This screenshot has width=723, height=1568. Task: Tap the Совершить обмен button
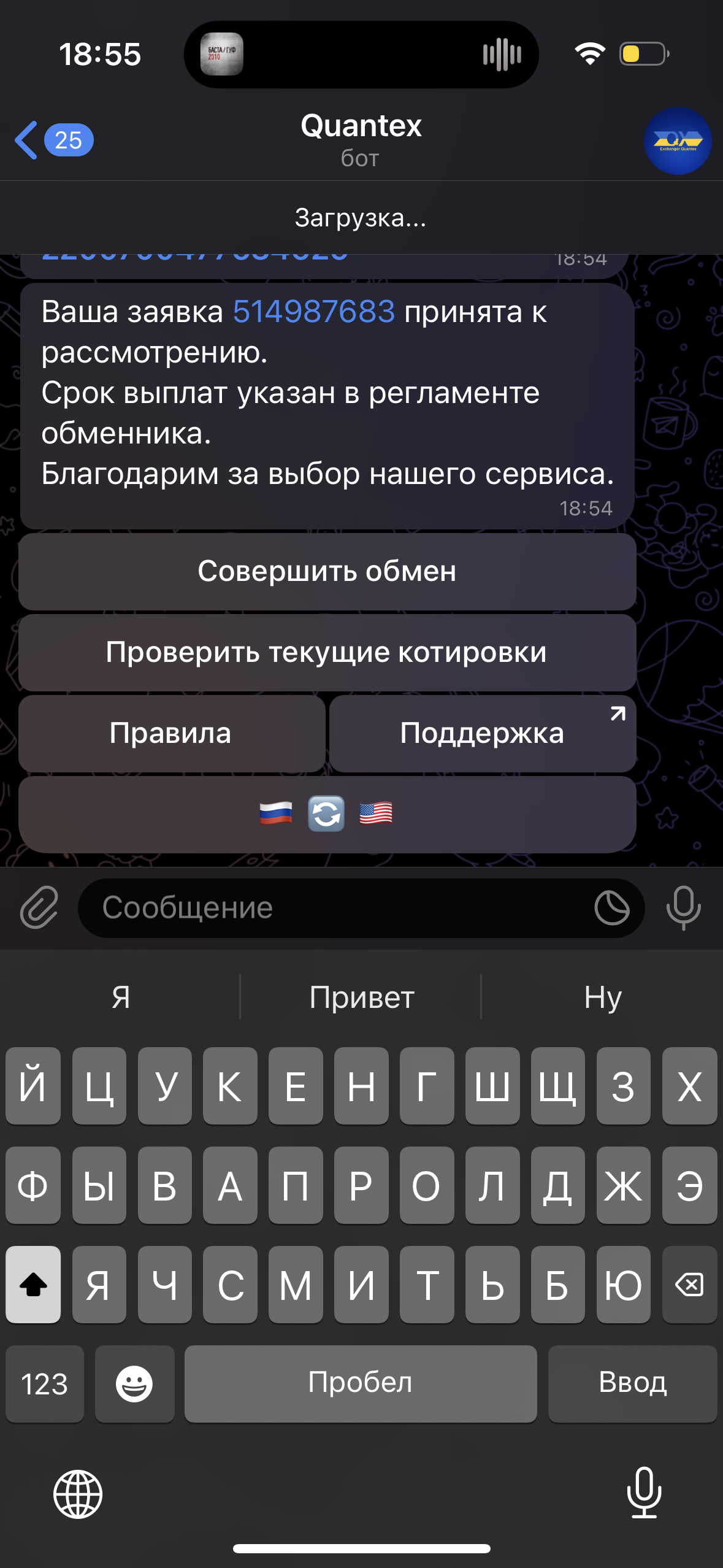click(x=327, y=571)
